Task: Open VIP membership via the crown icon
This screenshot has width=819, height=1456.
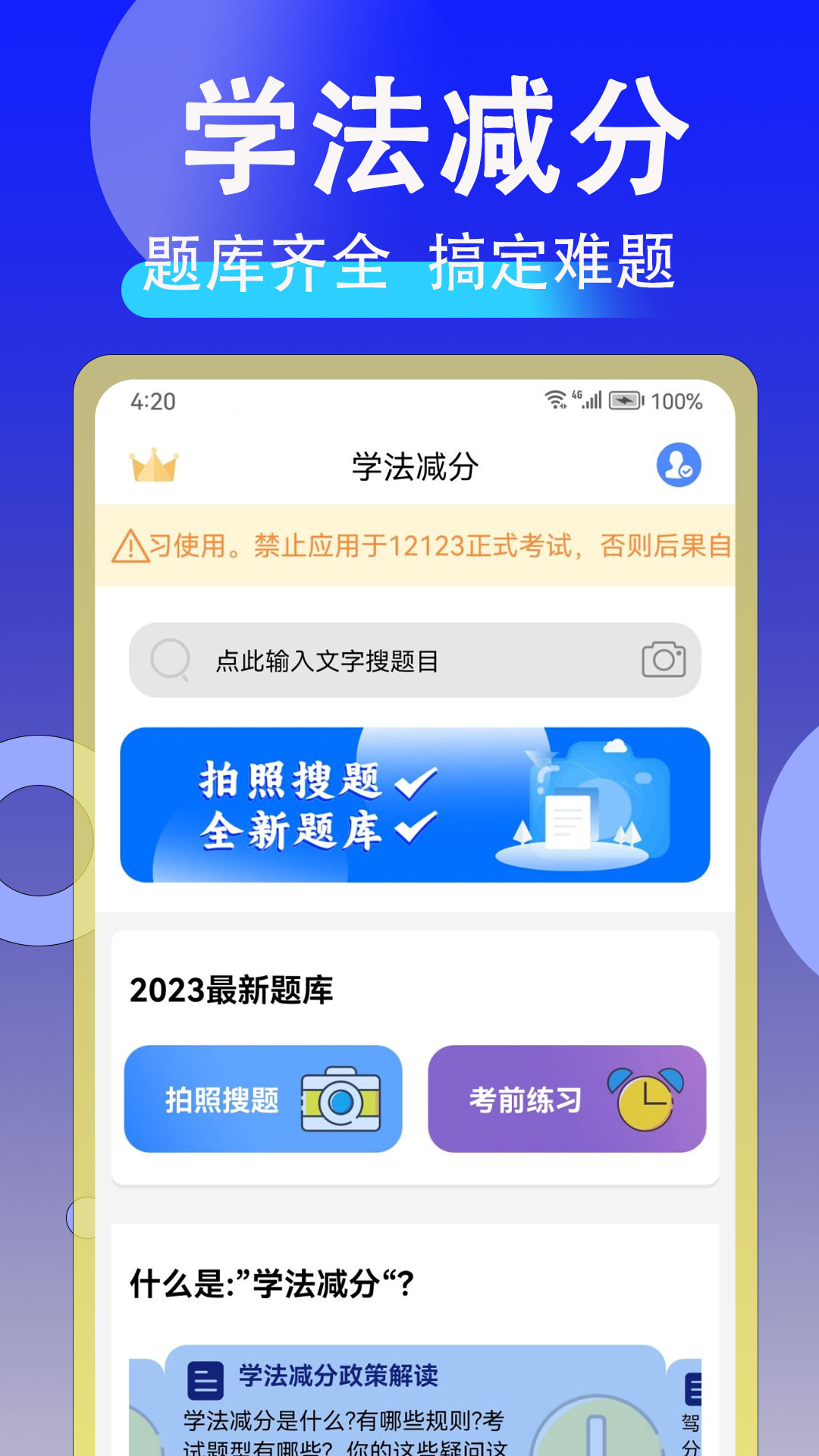Action: click(x=152, y=466)
